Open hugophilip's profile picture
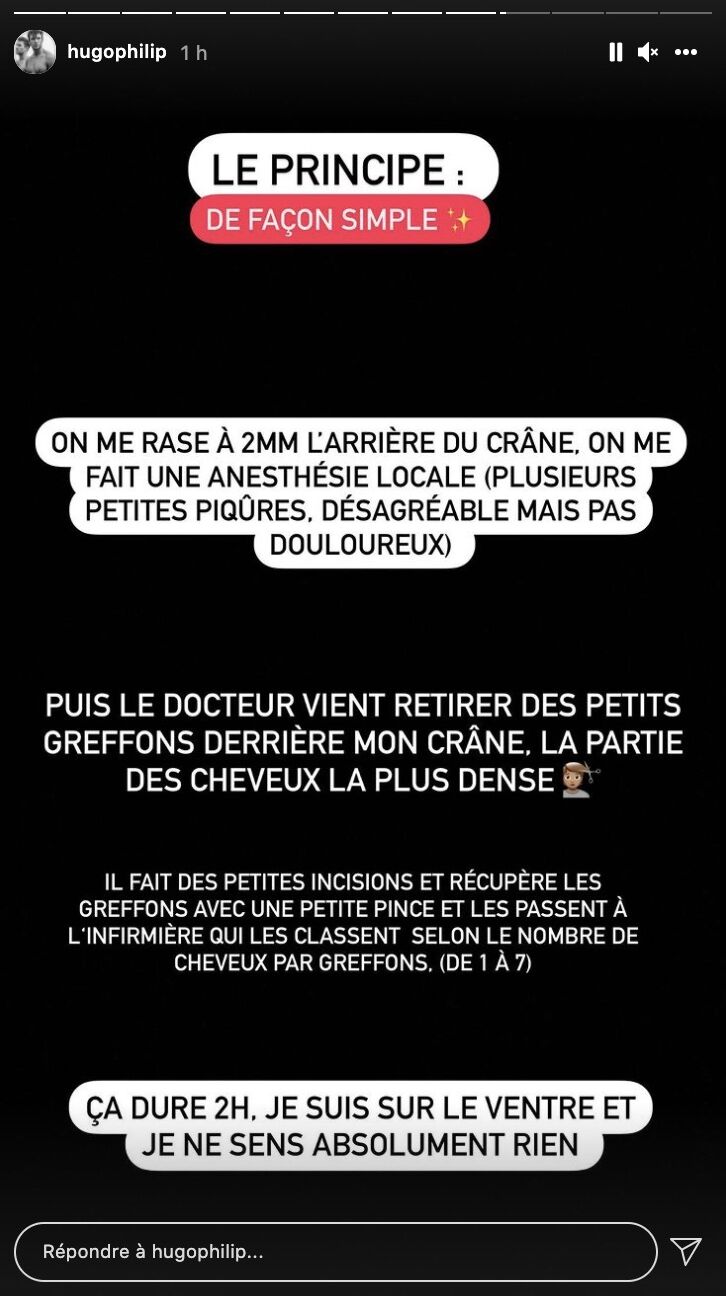The height and width of the screenshot is (1296, 726). (x=35, y=52)
